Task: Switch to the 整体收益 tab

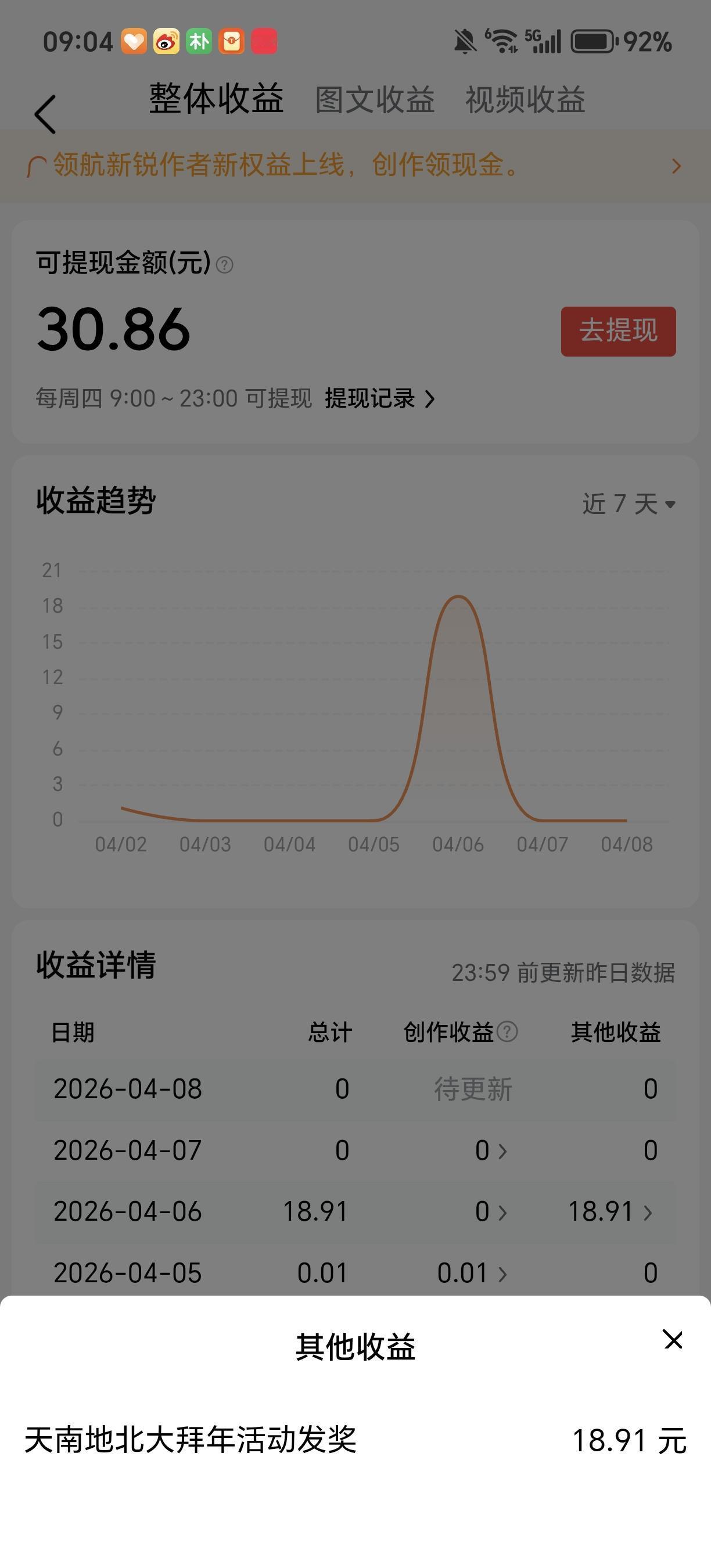Action: click(214, 100)
